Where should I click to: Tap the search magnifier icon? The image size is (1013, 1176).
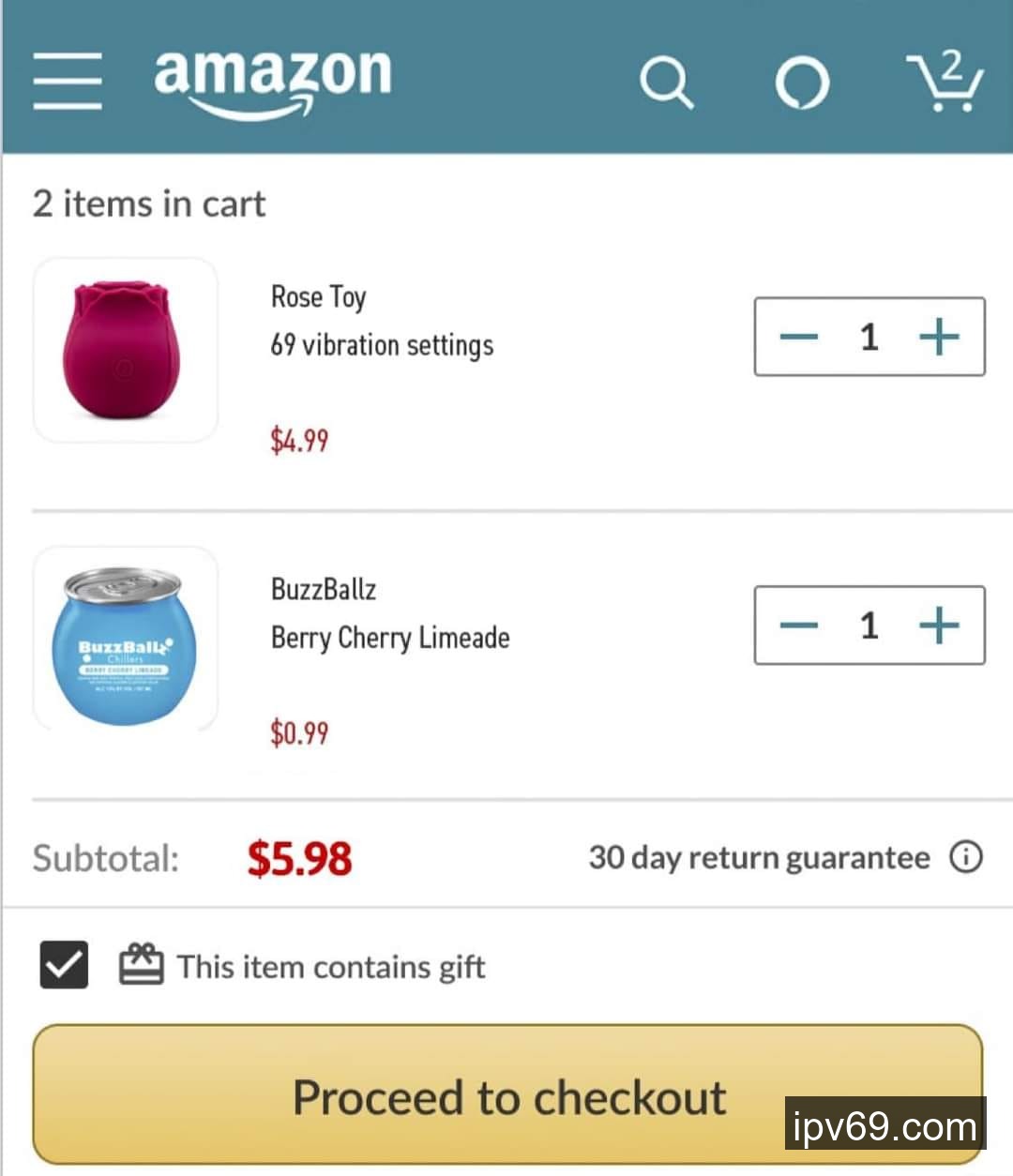pyautogui.click(x=666, y=83)
